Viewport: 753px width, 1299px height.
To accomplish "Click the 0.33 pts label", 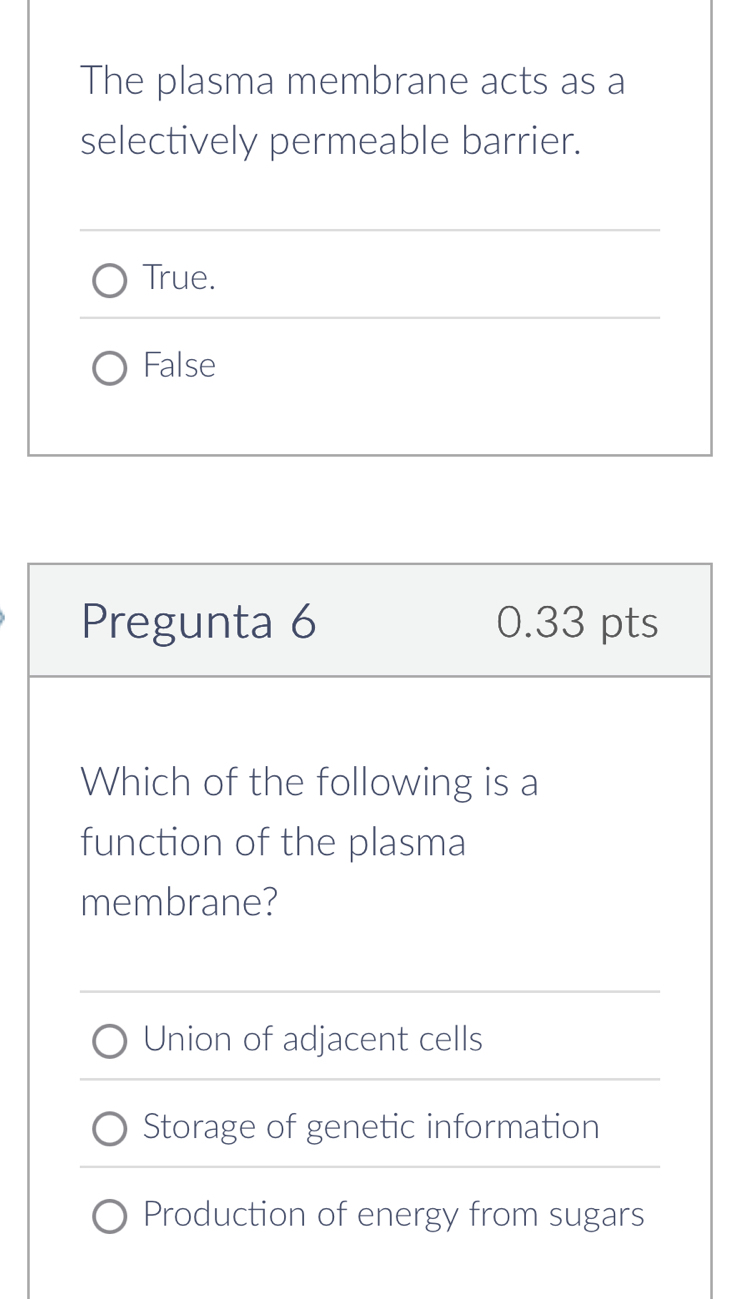I will click(578, 621).
